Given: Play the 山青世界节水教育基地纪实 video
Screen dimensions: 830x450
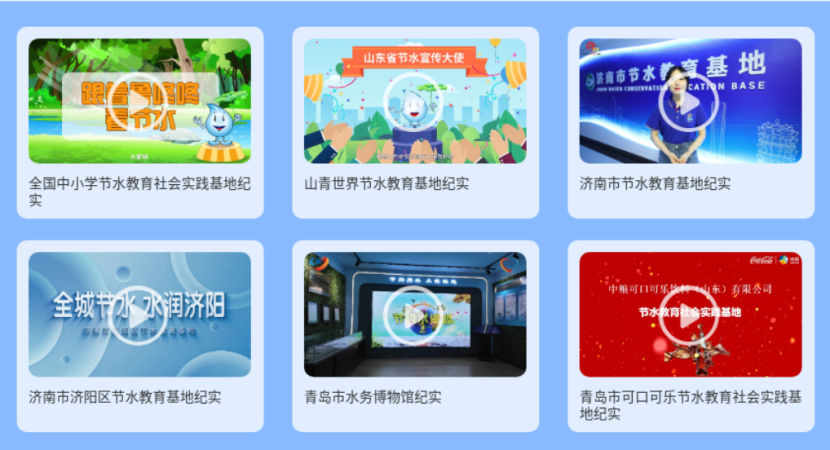Looking at the screenshot, I should (415, 101).
